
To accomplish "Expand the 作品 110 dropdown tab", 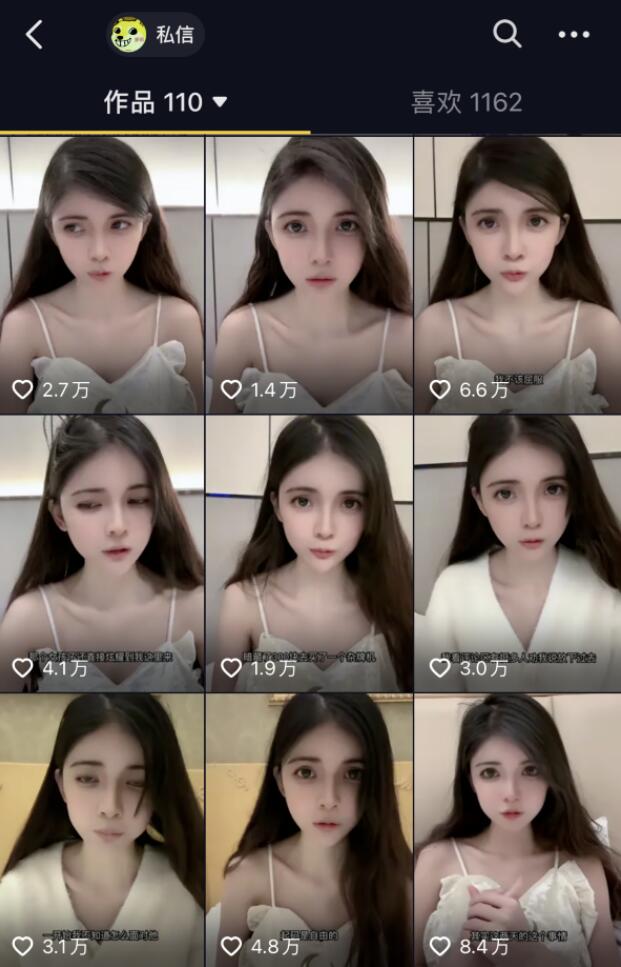I will pos(166,102).
